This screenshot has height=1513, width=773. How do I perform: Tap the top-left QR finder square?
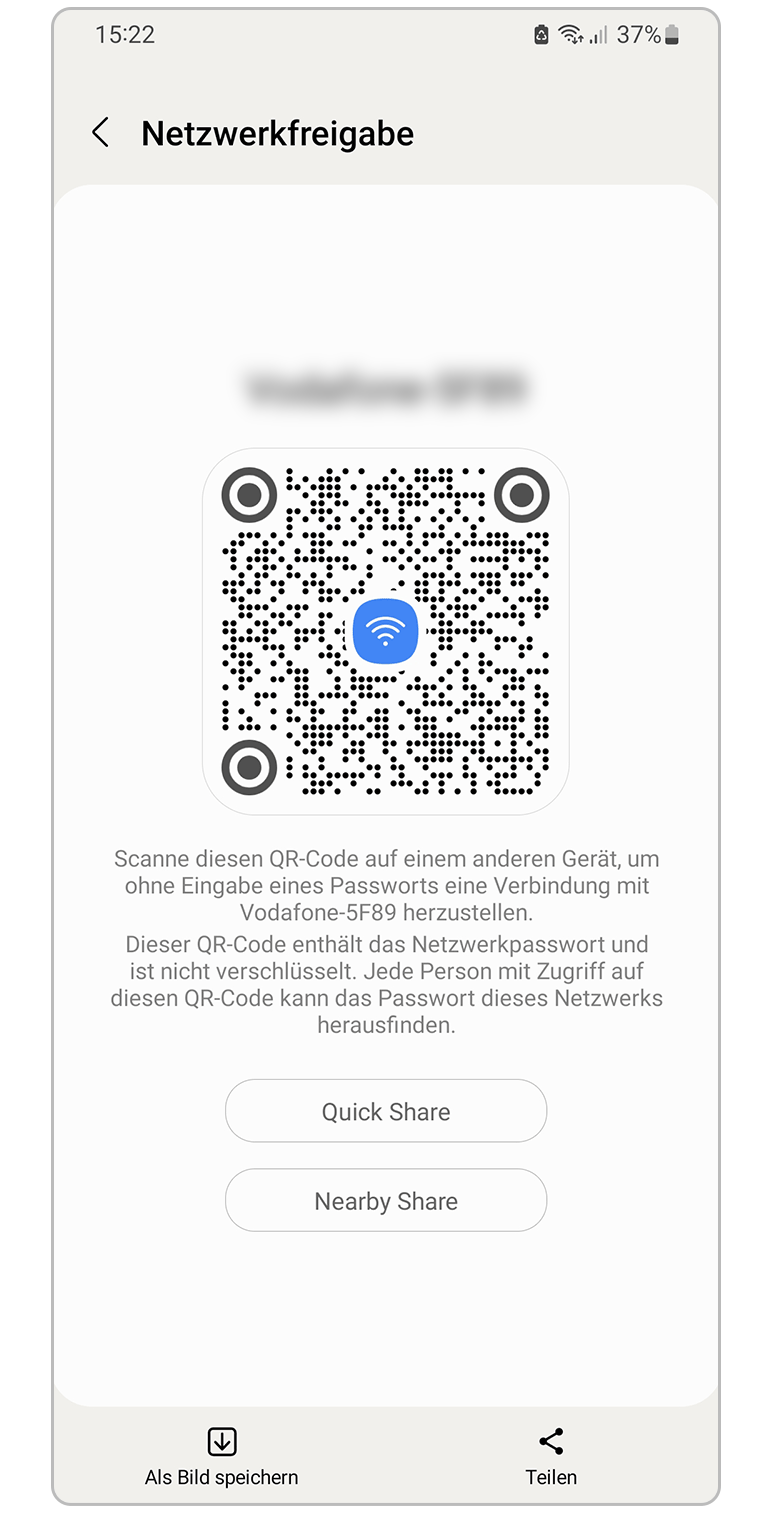pyautogui.click(x=248, y=495)
